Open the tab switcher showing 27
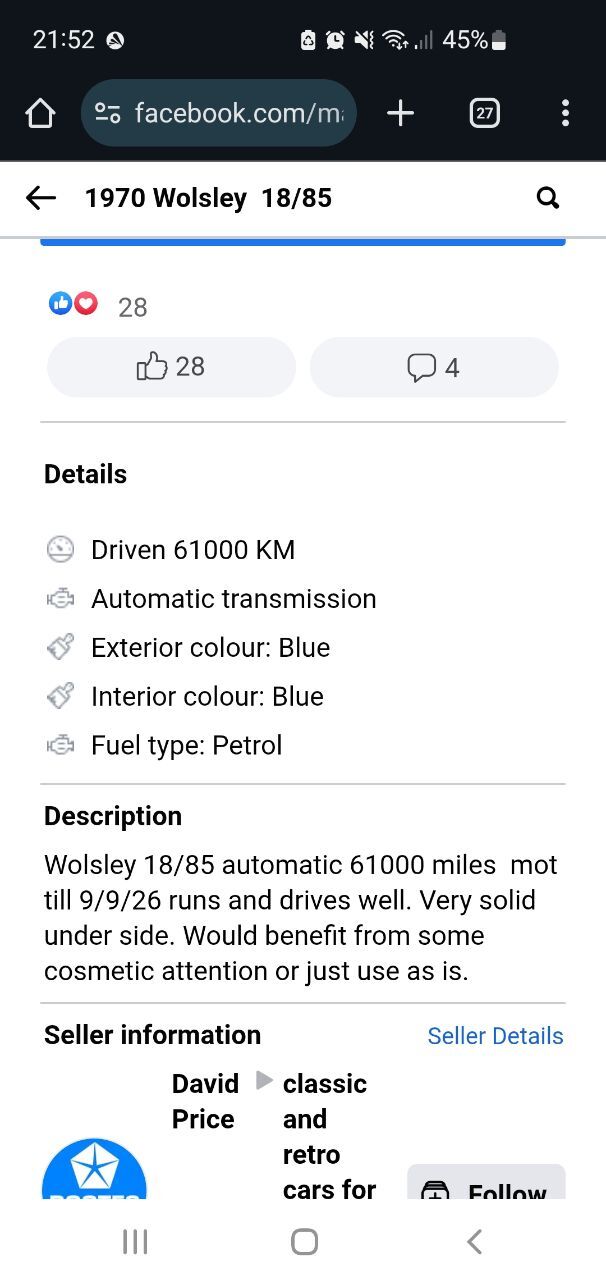 [484, 114]
